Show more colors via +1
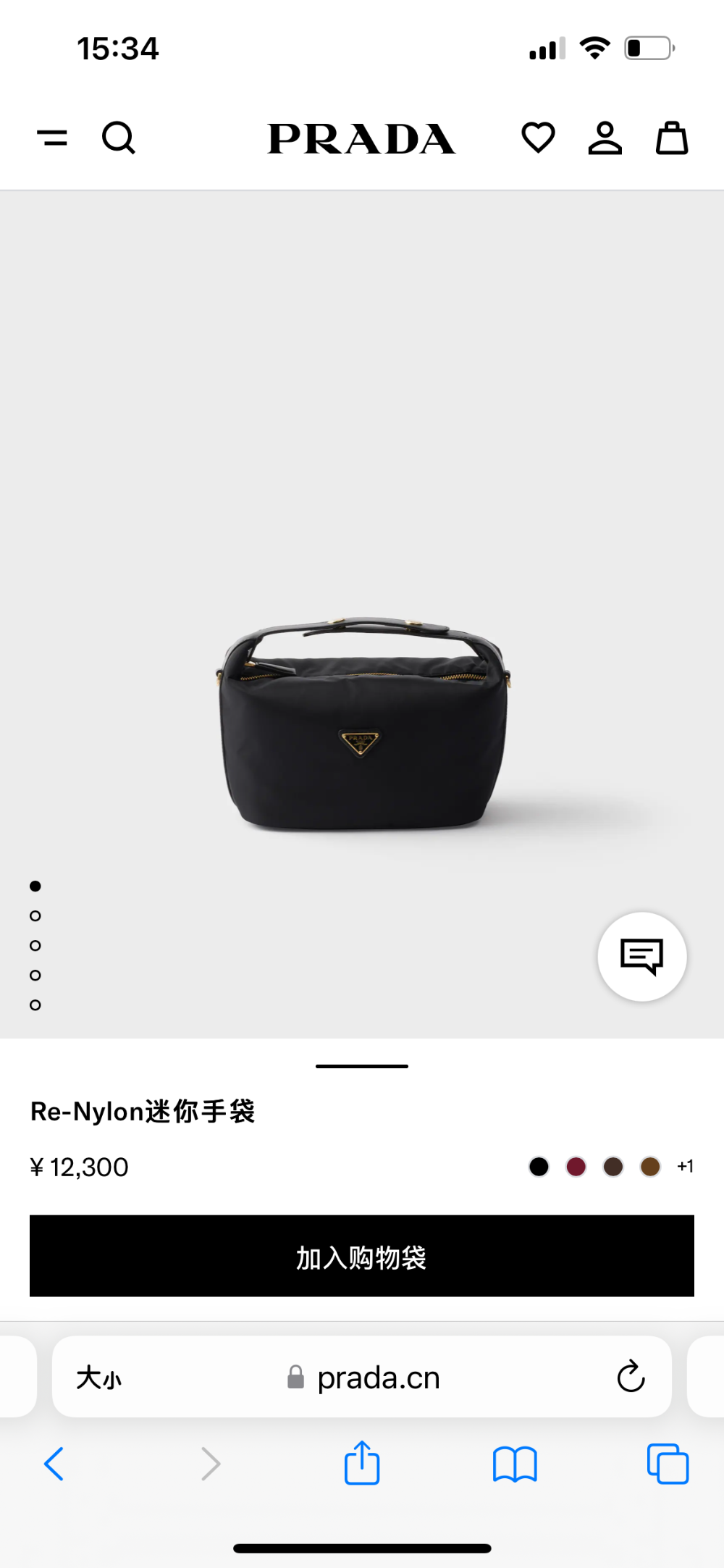Image resolution: width=724 pixels, height=1568 pixels. [685, 1167]
